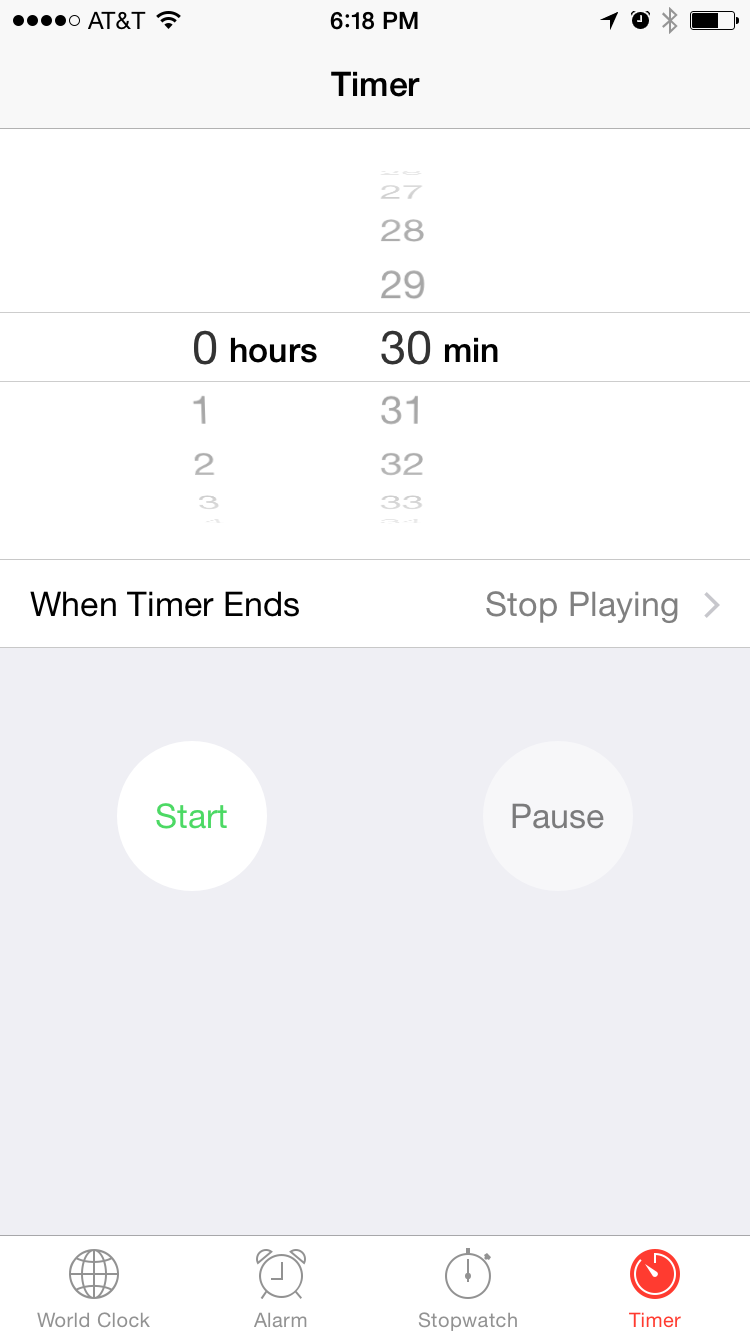Choose 32 in the minutes picker
750x1334 pixels.
click(x=402, y=464)
